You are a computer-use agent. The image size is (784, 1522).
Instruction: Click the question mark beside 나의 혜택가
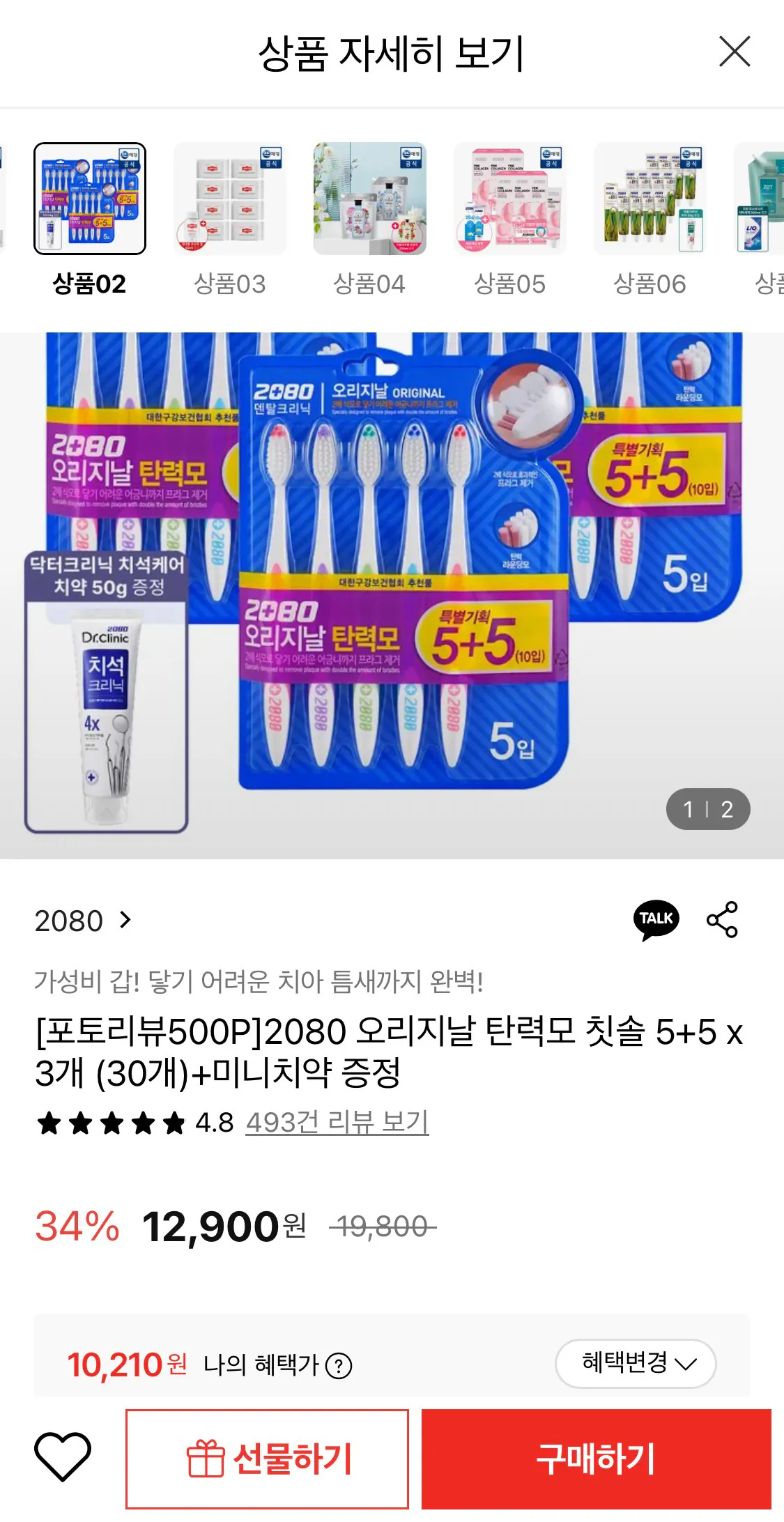point(341,1363)
